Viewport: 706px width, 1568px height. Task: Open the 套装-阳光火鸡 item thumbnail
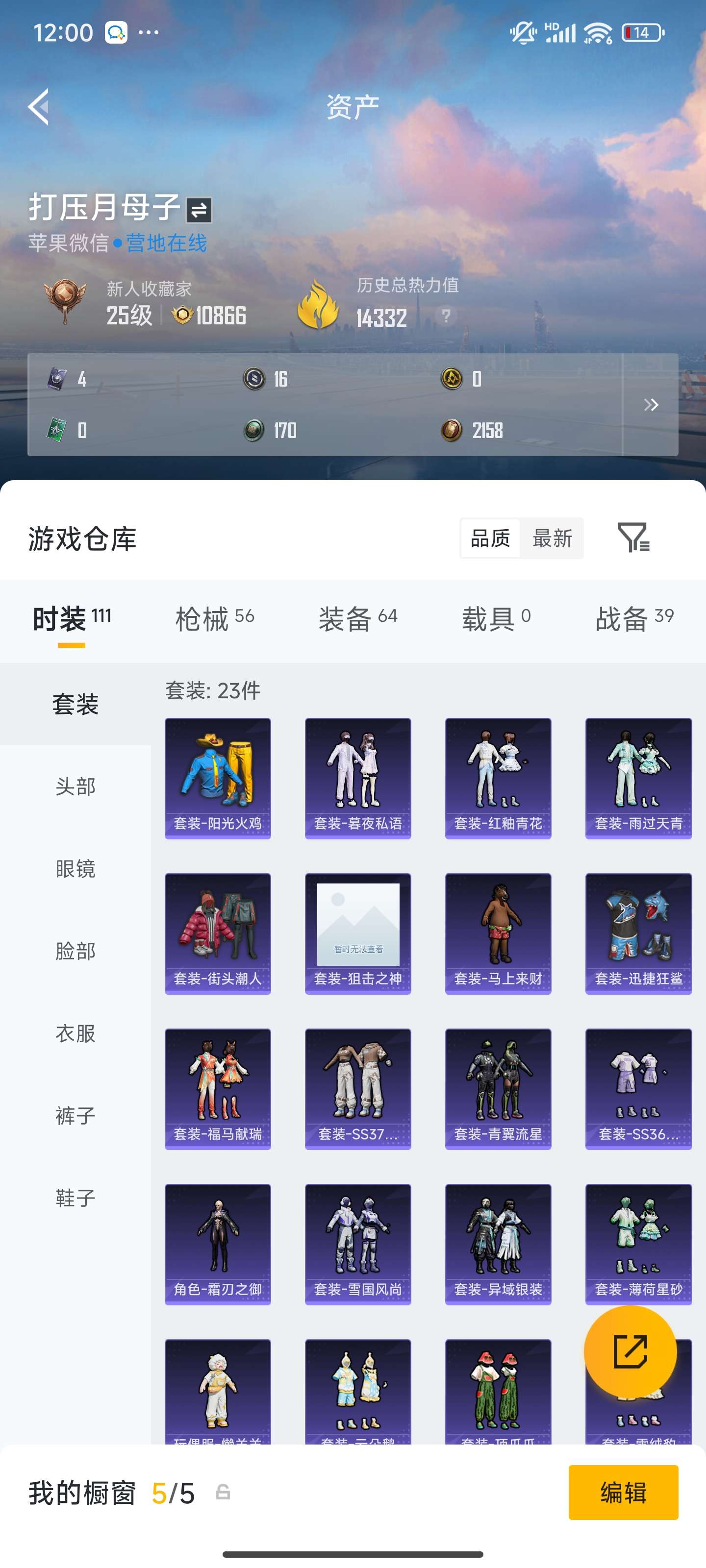tap(218, 777)
